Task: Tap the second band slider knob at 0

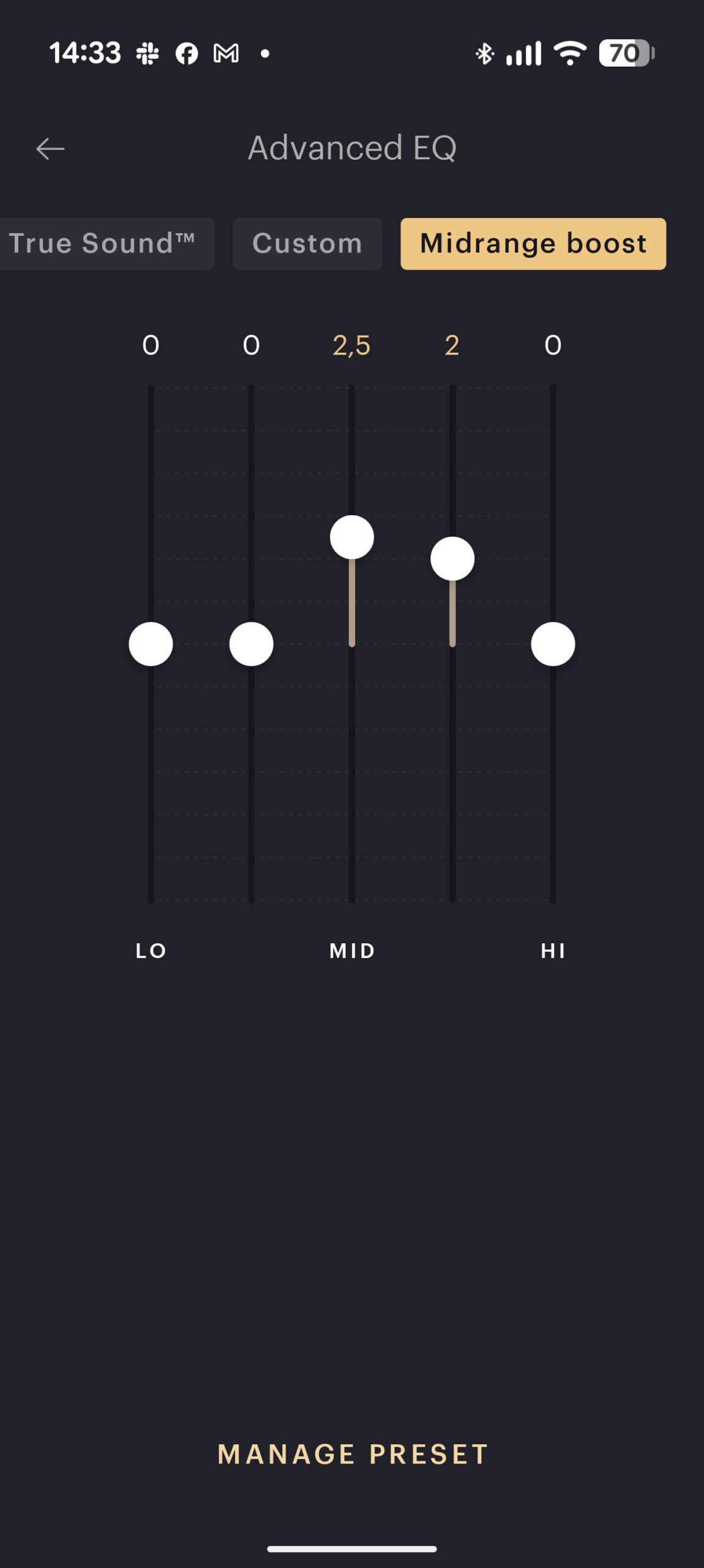Action: [251, 644]
